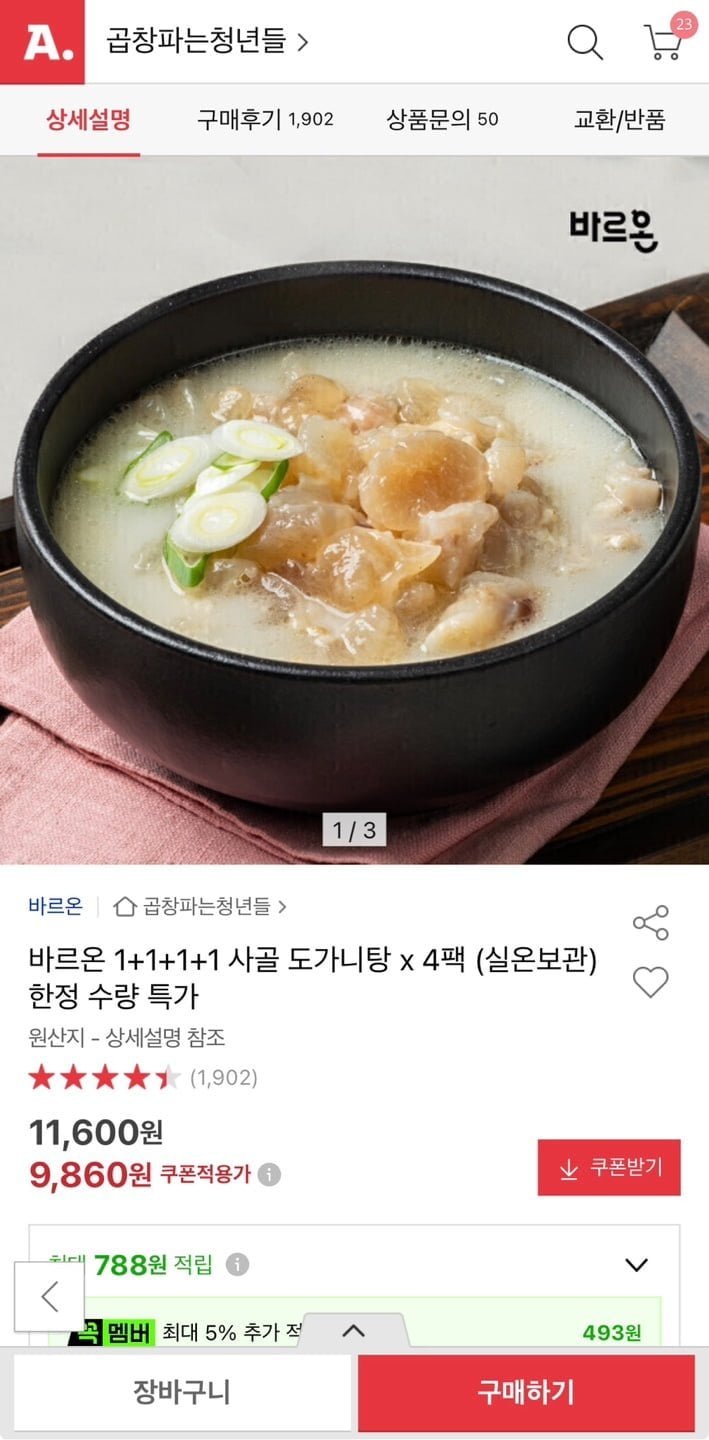
Task: Add product to wishlist with heart
Action: [651, 982]
